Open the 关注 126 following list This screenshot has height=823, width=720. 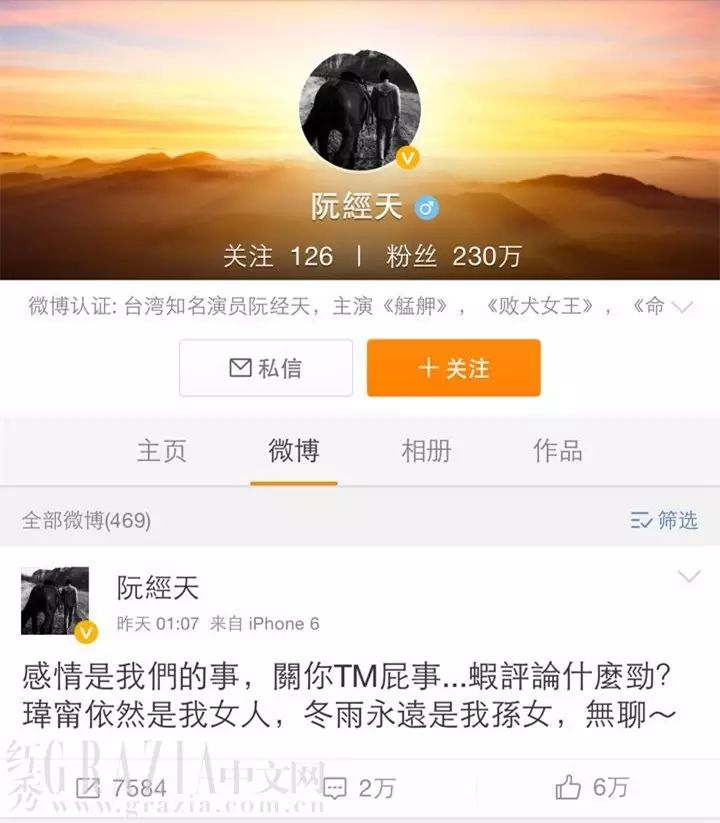coord(277,256)
